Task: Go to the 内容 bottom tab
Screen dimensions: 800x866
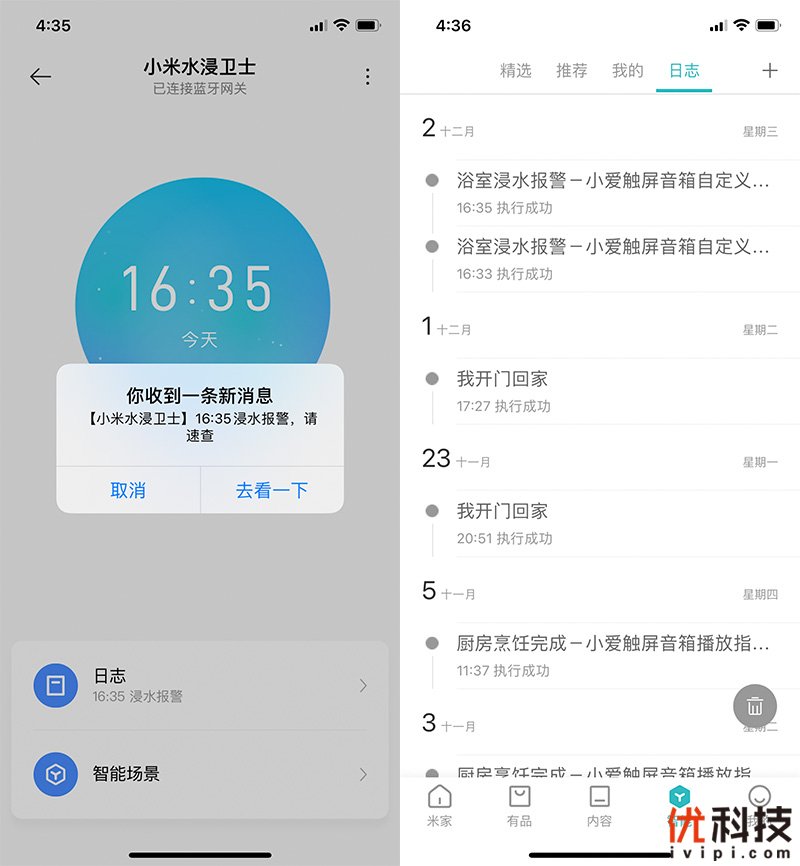Action: (x=599, y=805)
